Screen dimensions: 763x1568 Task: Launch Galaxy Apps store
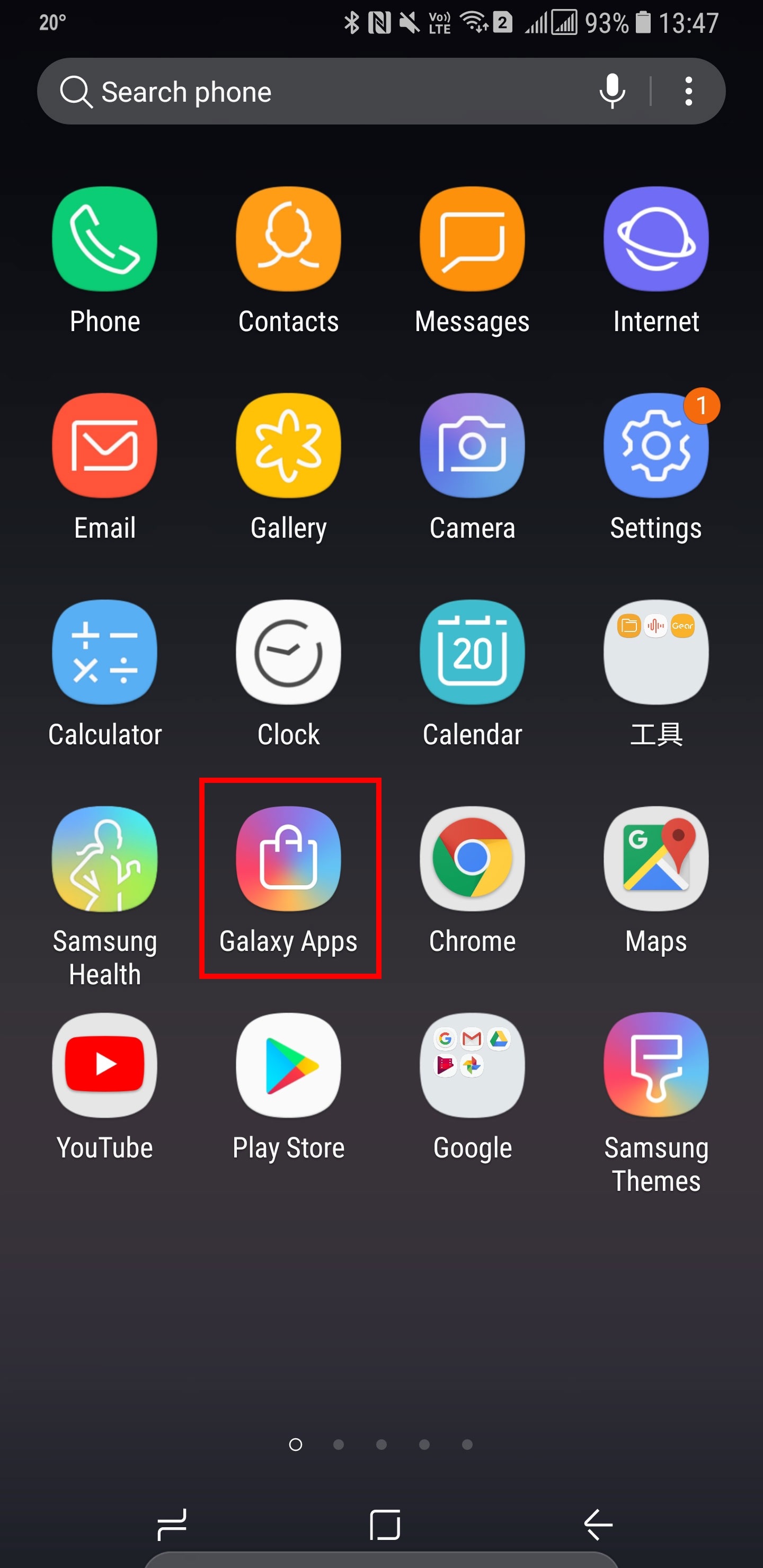[x=289, y=859]
